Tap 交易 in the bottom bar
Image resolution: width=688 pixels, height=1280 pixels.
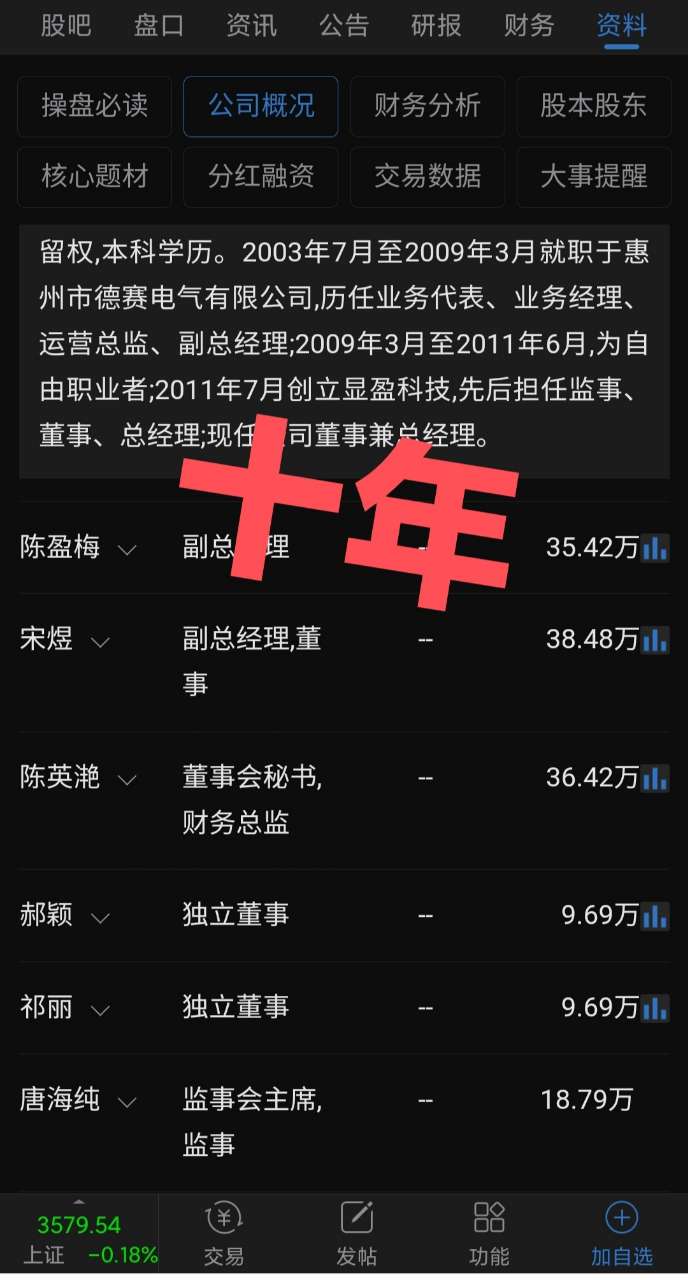click(223, 1234)
